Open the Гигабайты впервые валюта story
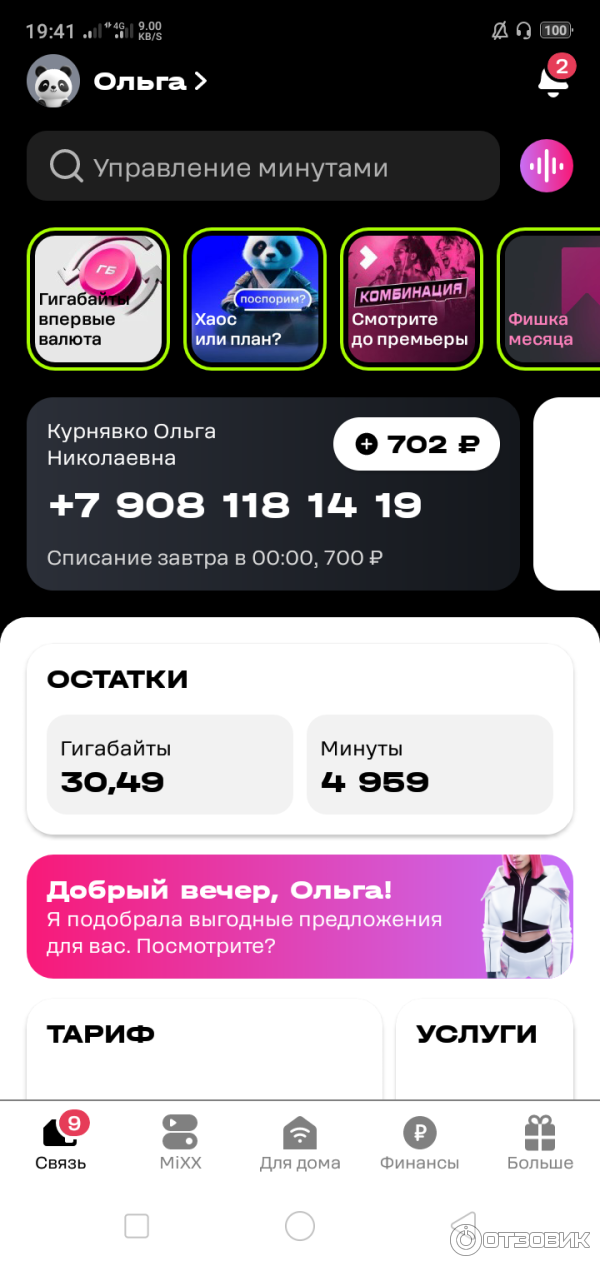The width and height of the screenshot is (600, 1266). click(98, 299)
